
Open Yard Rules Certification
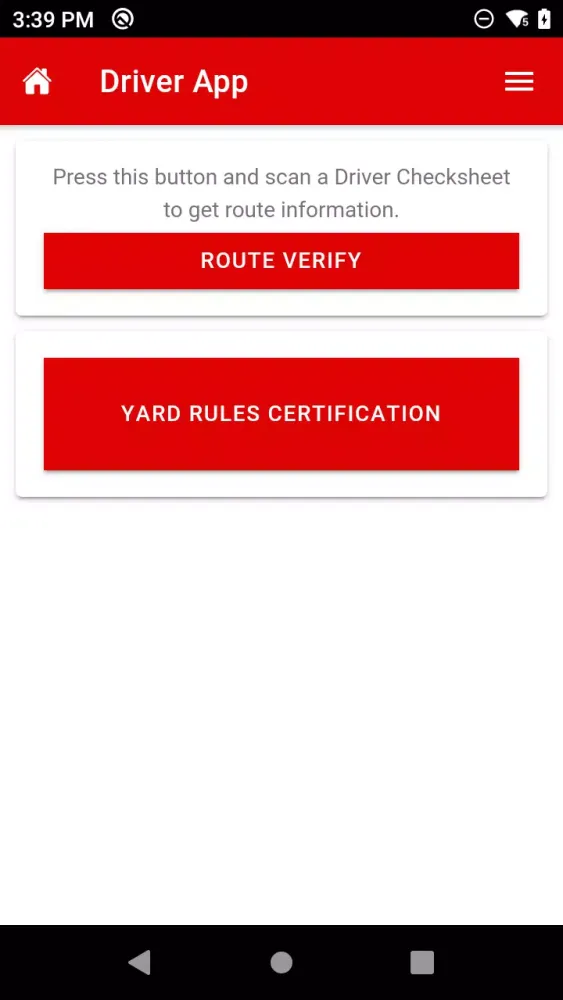point(281,414)
